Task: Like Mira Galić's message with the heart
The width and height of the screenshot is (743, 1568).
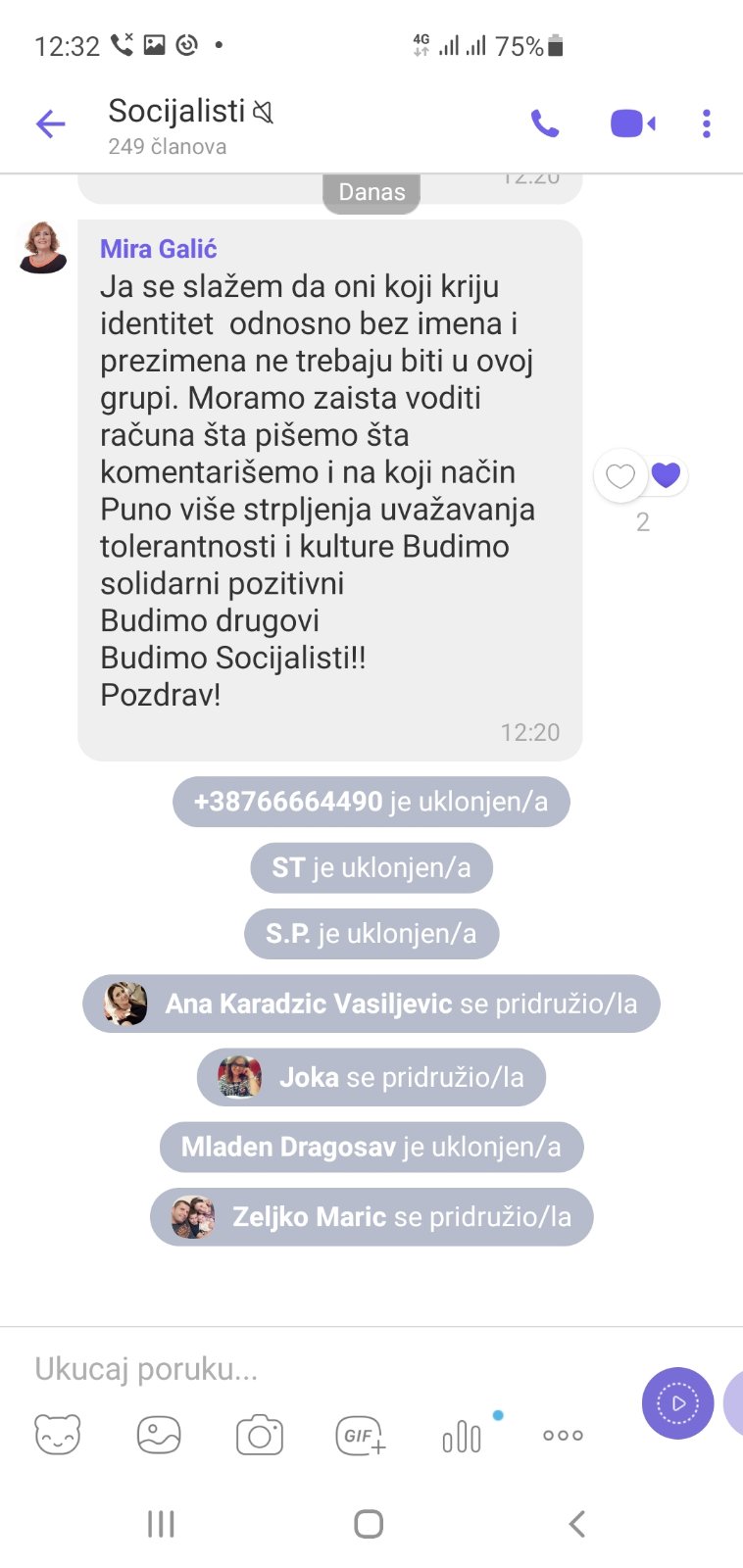Action: click(x=619, y=476)
